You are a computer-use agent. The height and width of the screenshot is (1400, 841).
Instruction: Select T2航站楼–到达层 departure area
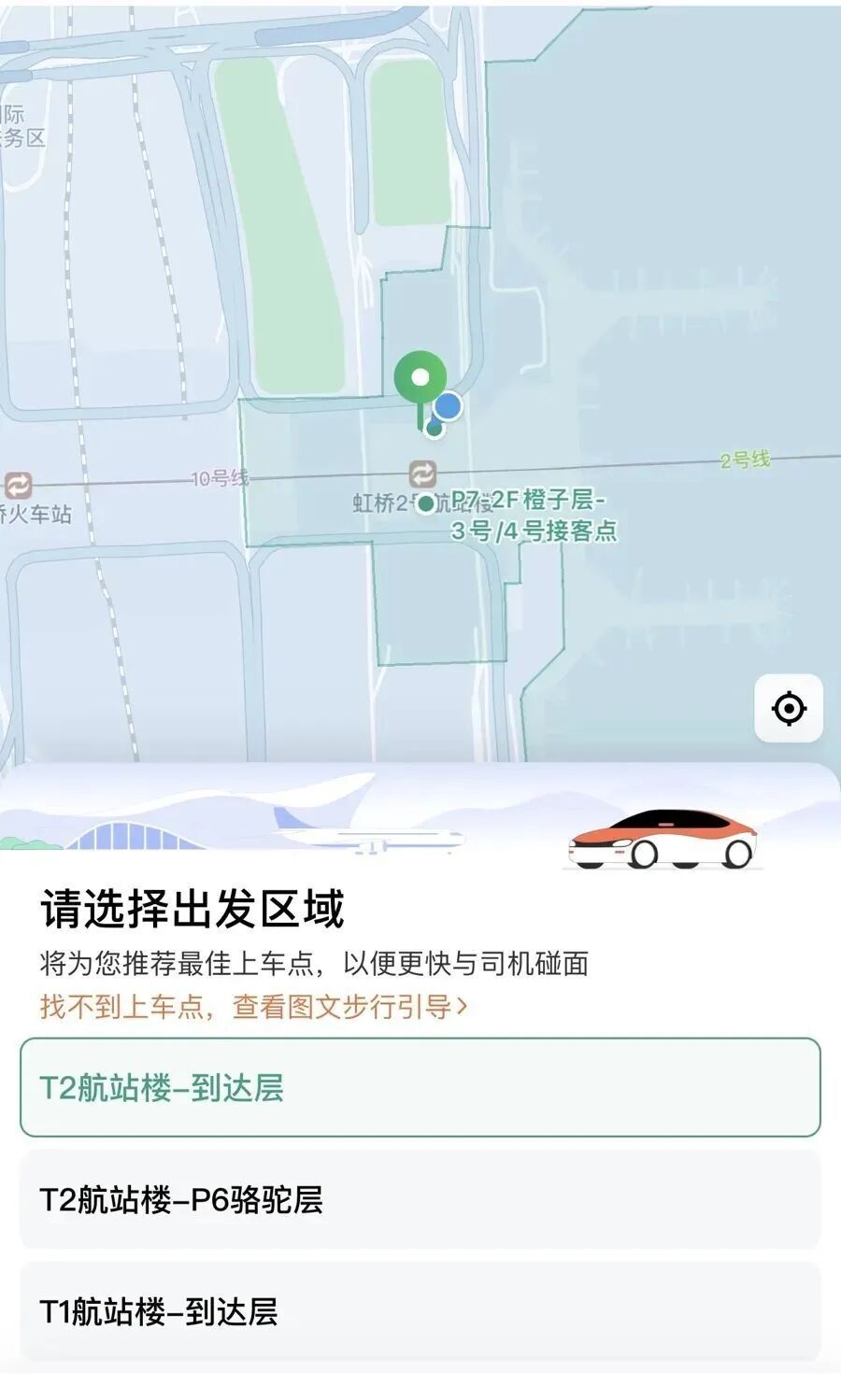coord(420,1087)
